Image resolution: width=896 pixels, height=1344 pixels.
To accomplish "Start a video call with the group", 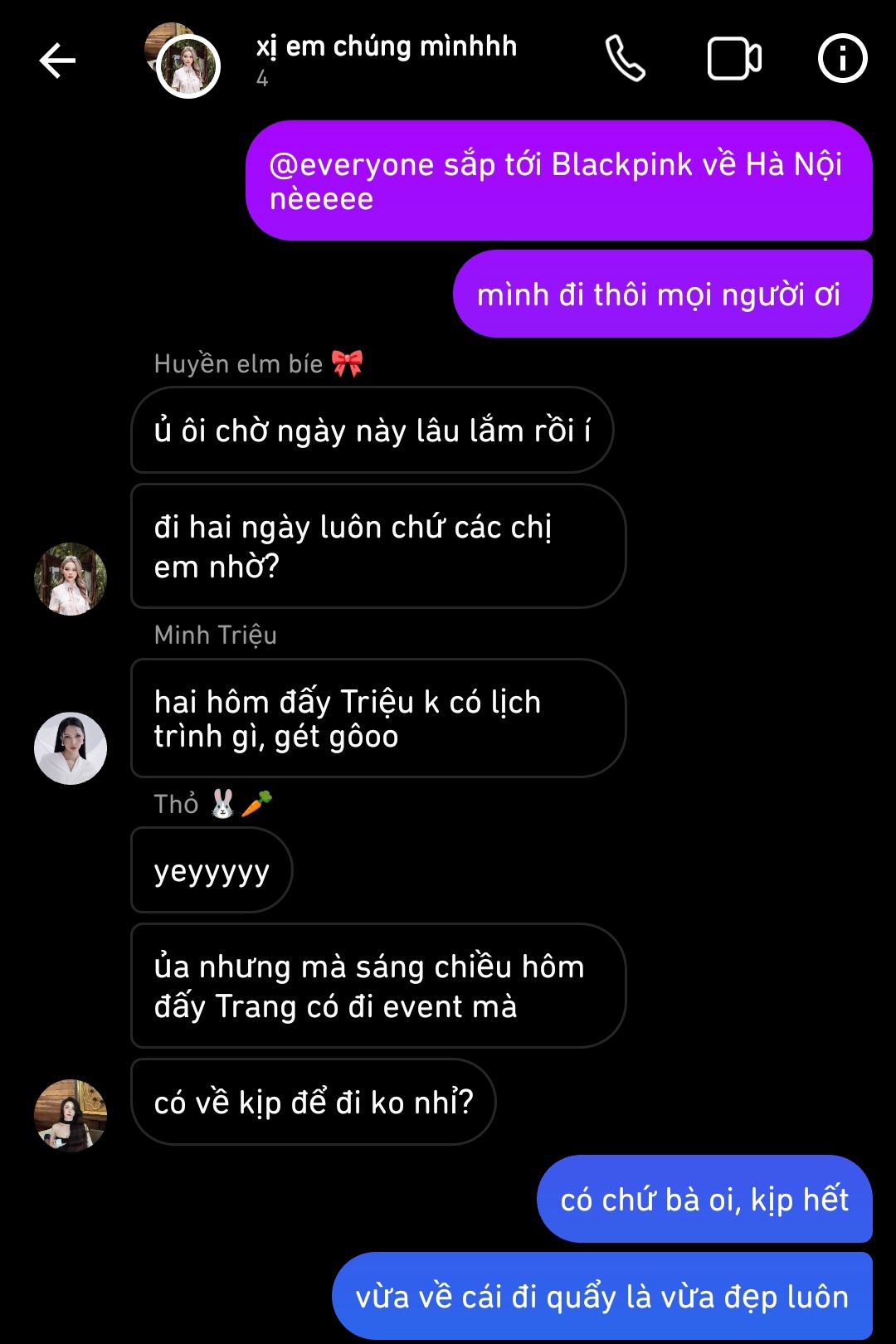I will pos(734,59).
